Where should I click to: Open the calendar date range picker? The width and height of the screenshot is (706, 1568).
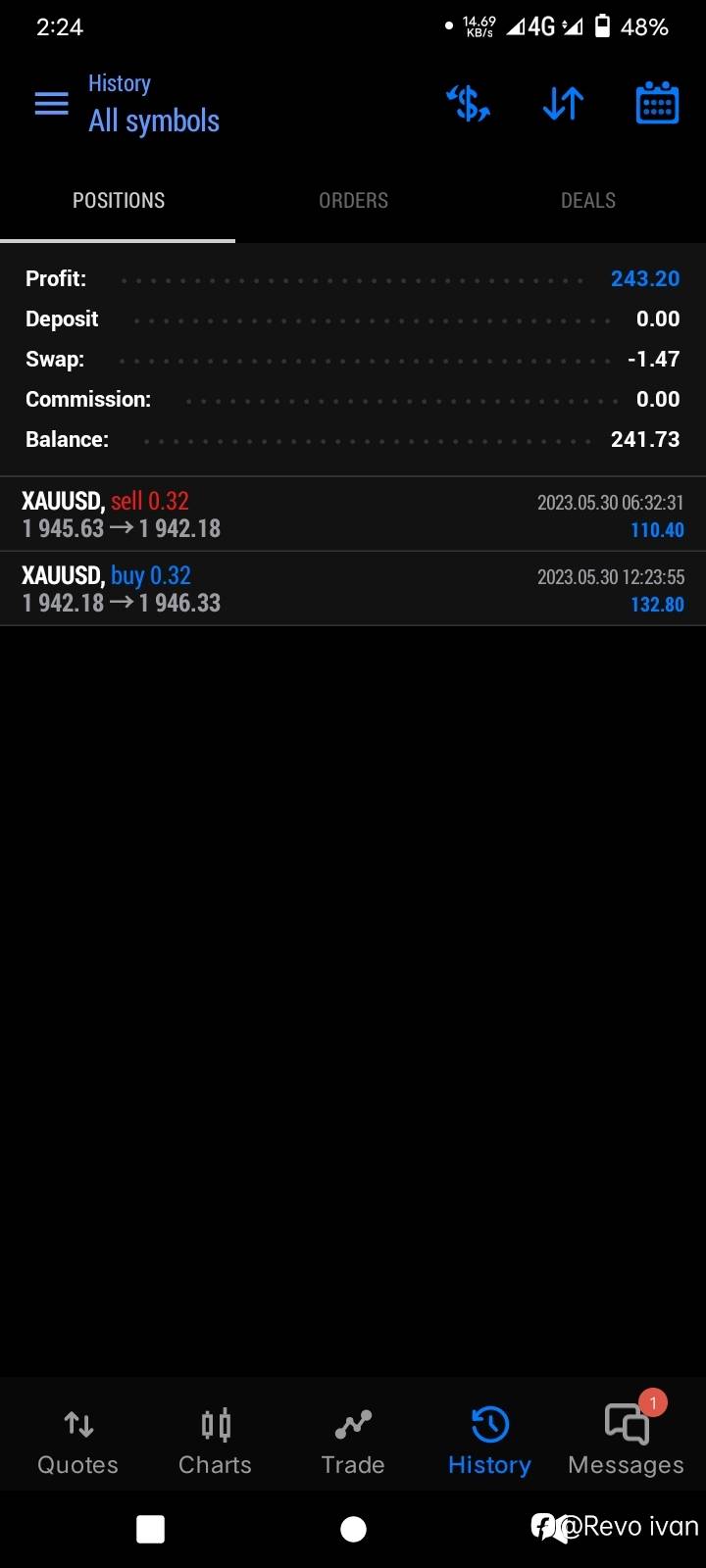(657, 103)
